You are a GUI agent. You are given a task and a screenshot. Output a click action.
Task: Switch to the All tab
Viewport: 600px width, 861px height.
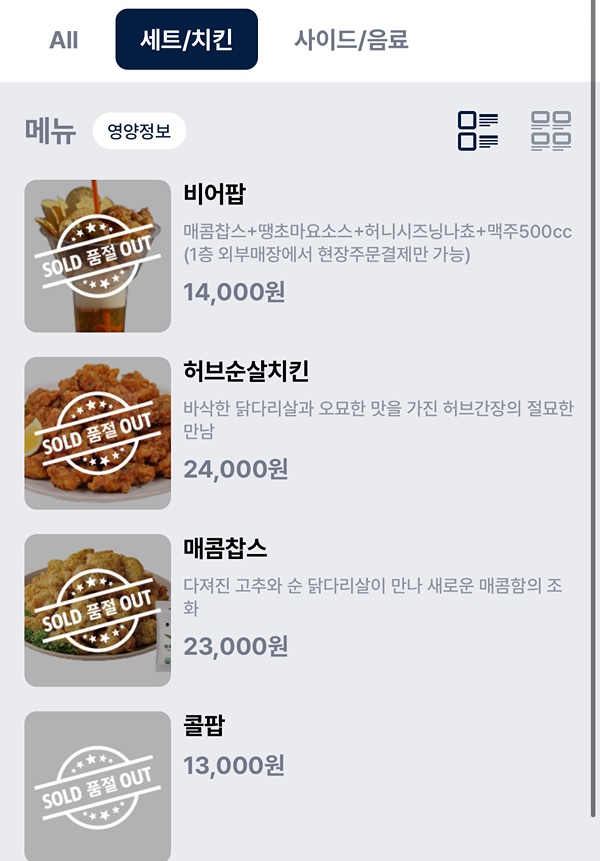(x=64, y=40)
